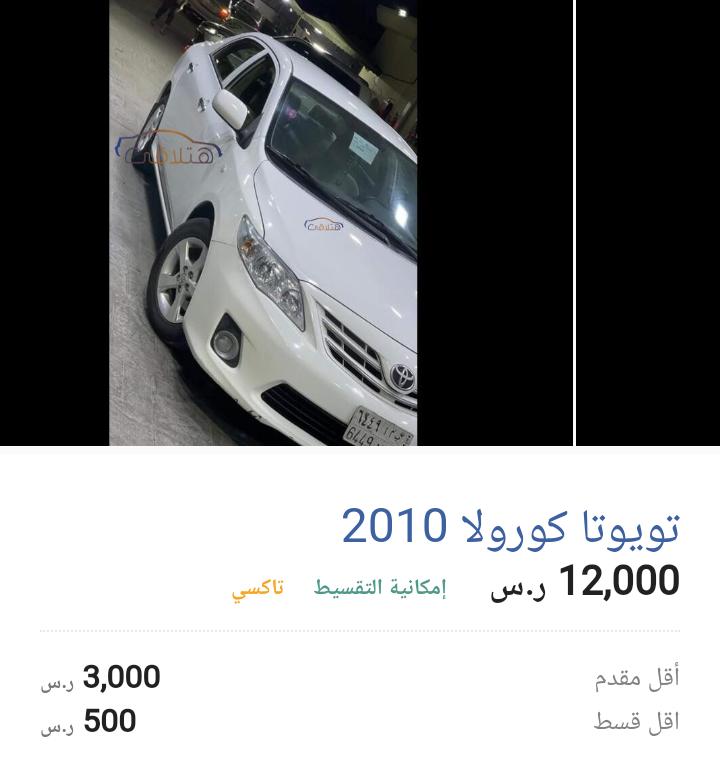The height and width of the screenshot is (767, 720).
Task: Open the next gallery image beside the car photo
Action: coord(648,222)
